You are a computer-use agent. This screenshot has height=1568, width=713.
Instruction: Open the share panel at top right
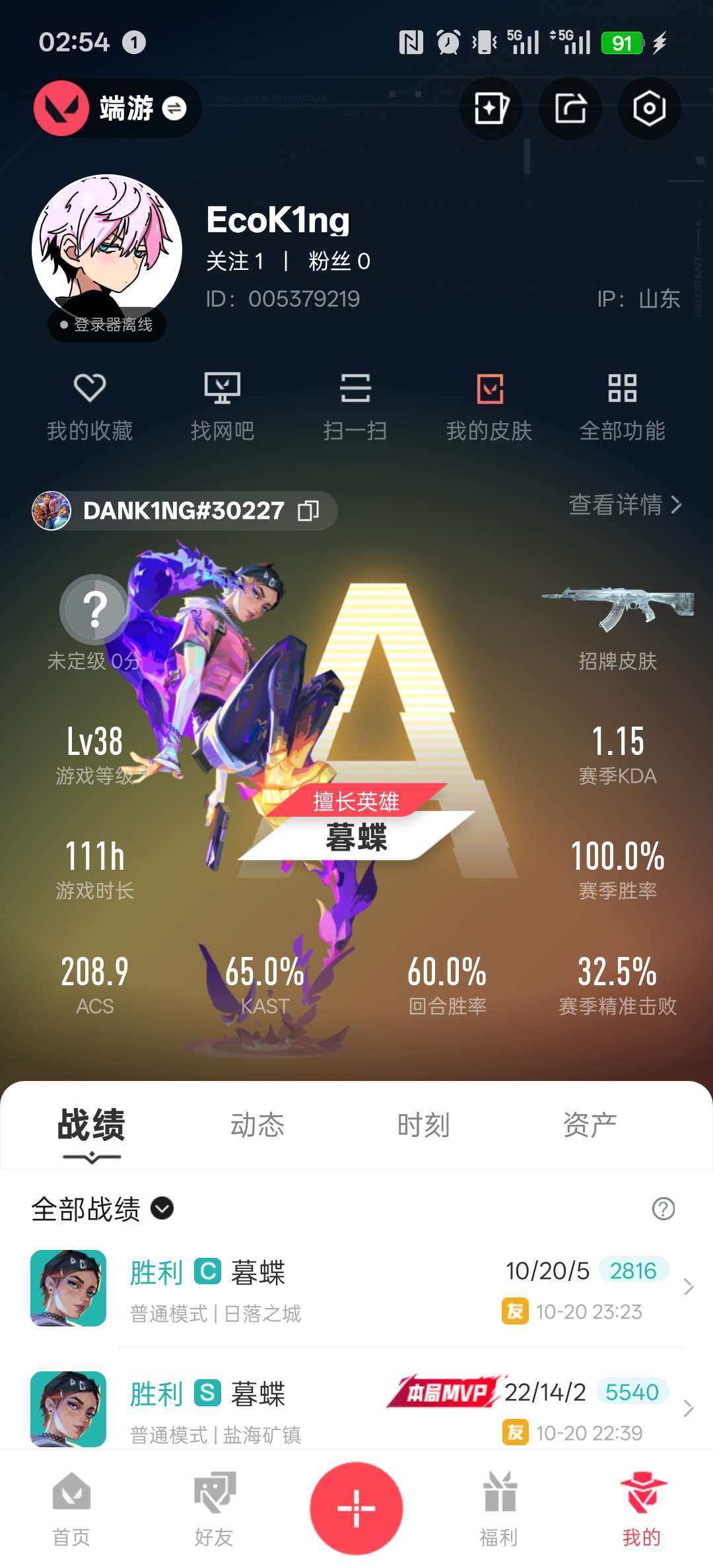tap(570, 108)
